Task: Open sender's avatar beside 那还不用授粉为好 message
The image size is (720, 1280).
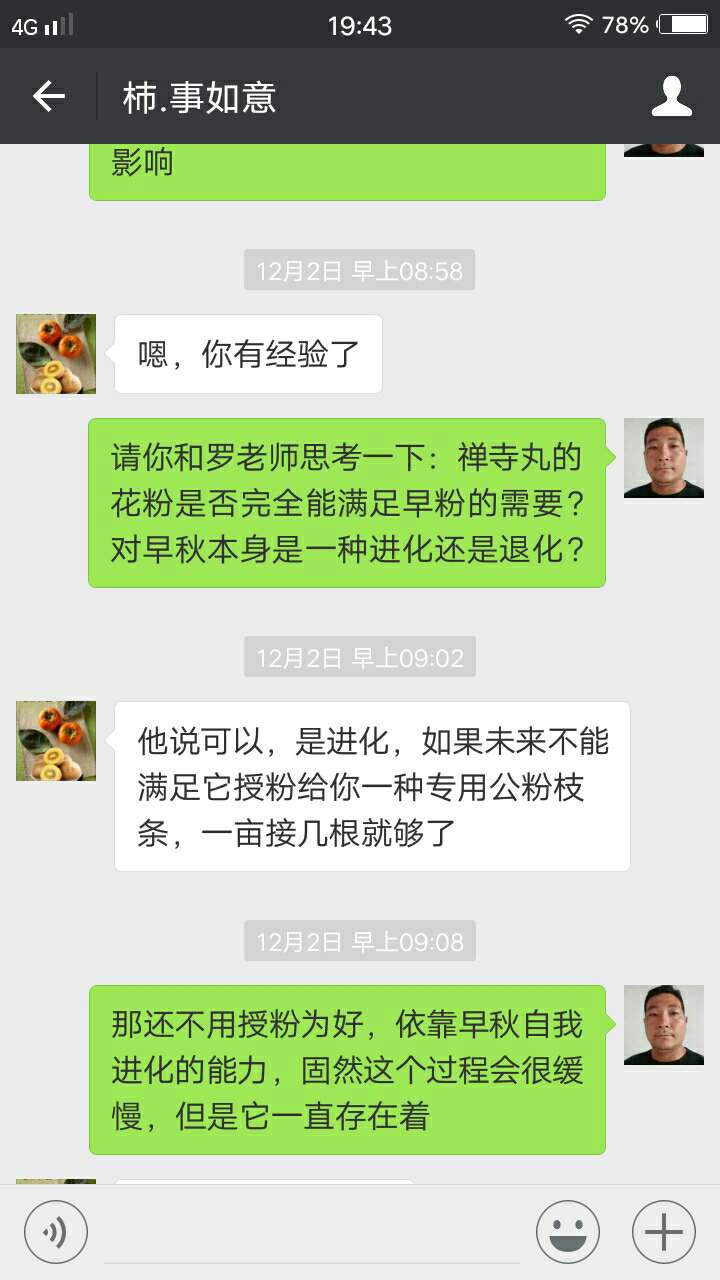Action: pyautogui.click(x=664, y=1025)
